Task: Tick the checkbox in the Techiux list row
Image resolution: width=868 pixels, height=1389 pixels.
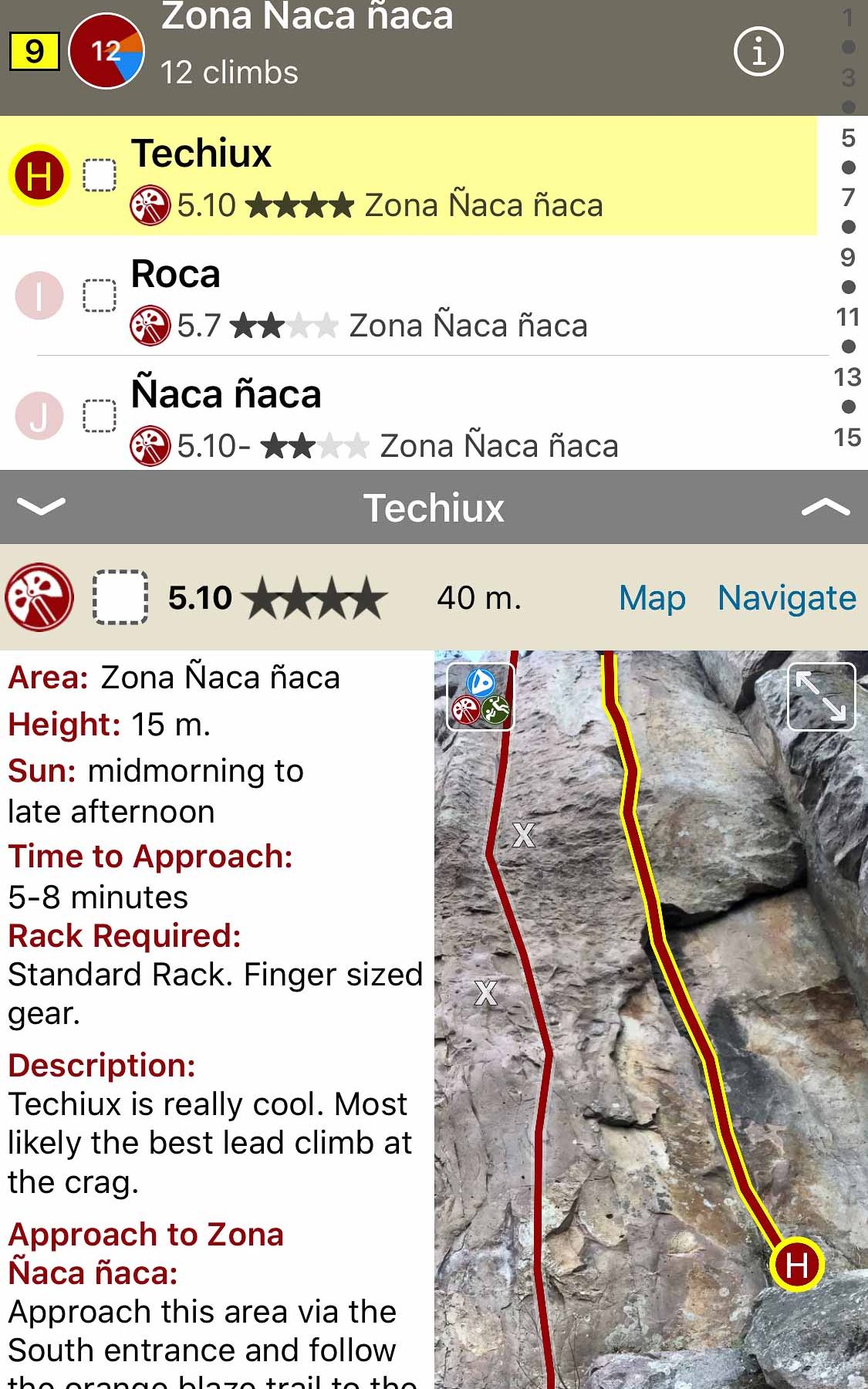Action: 100,175
